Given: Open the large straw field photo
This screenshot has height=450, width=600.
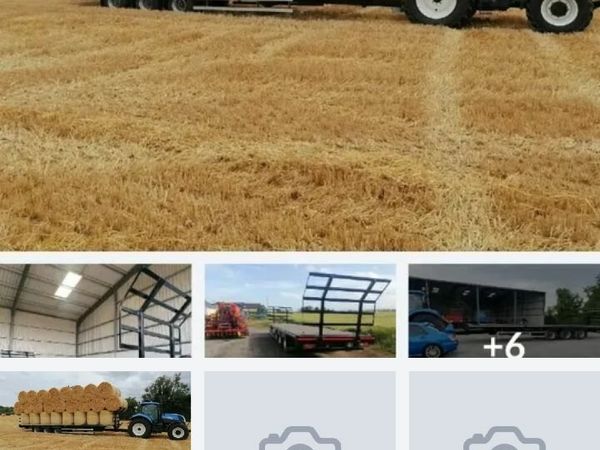Looking at the screenshot, I should 300,125.
